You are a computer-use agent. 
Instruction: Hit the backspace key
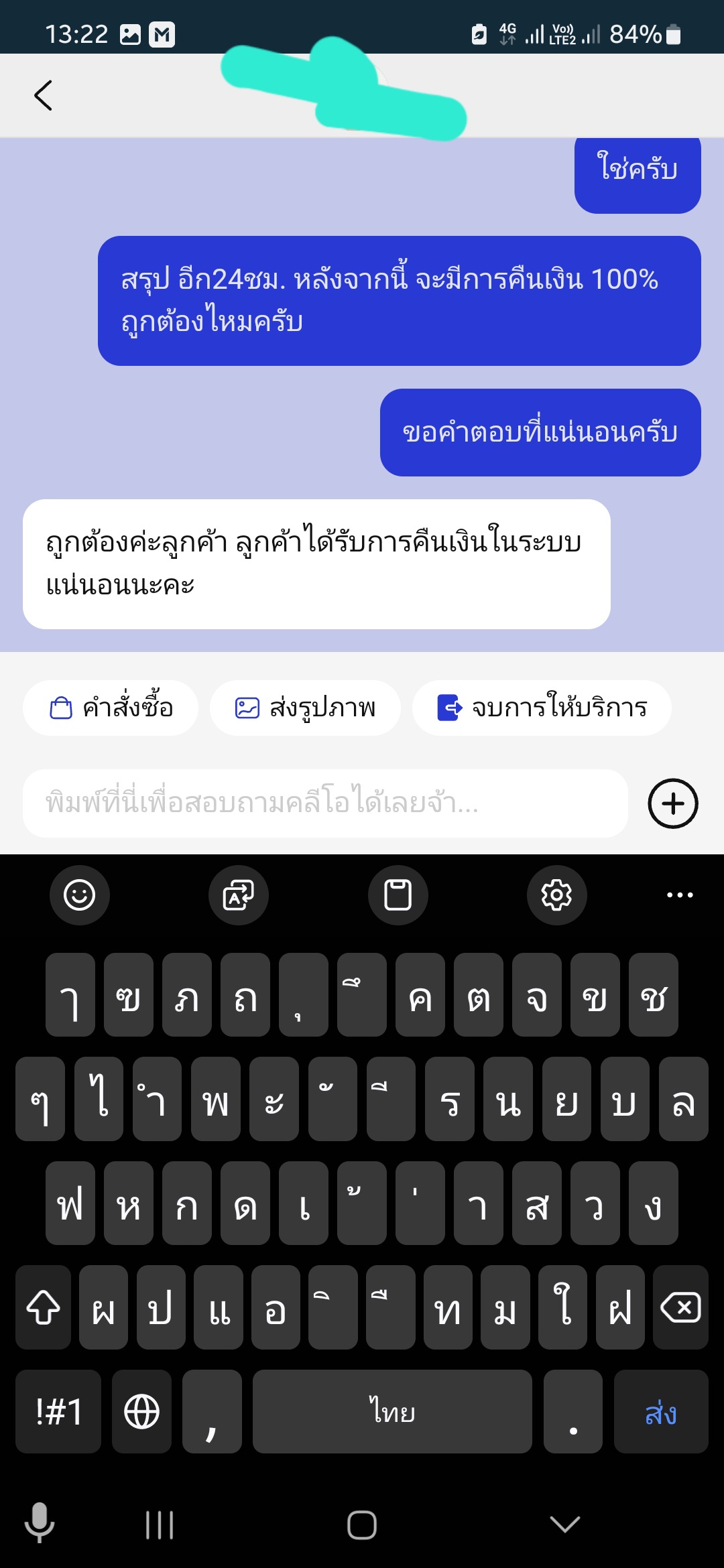click(x=680, y=1307)
